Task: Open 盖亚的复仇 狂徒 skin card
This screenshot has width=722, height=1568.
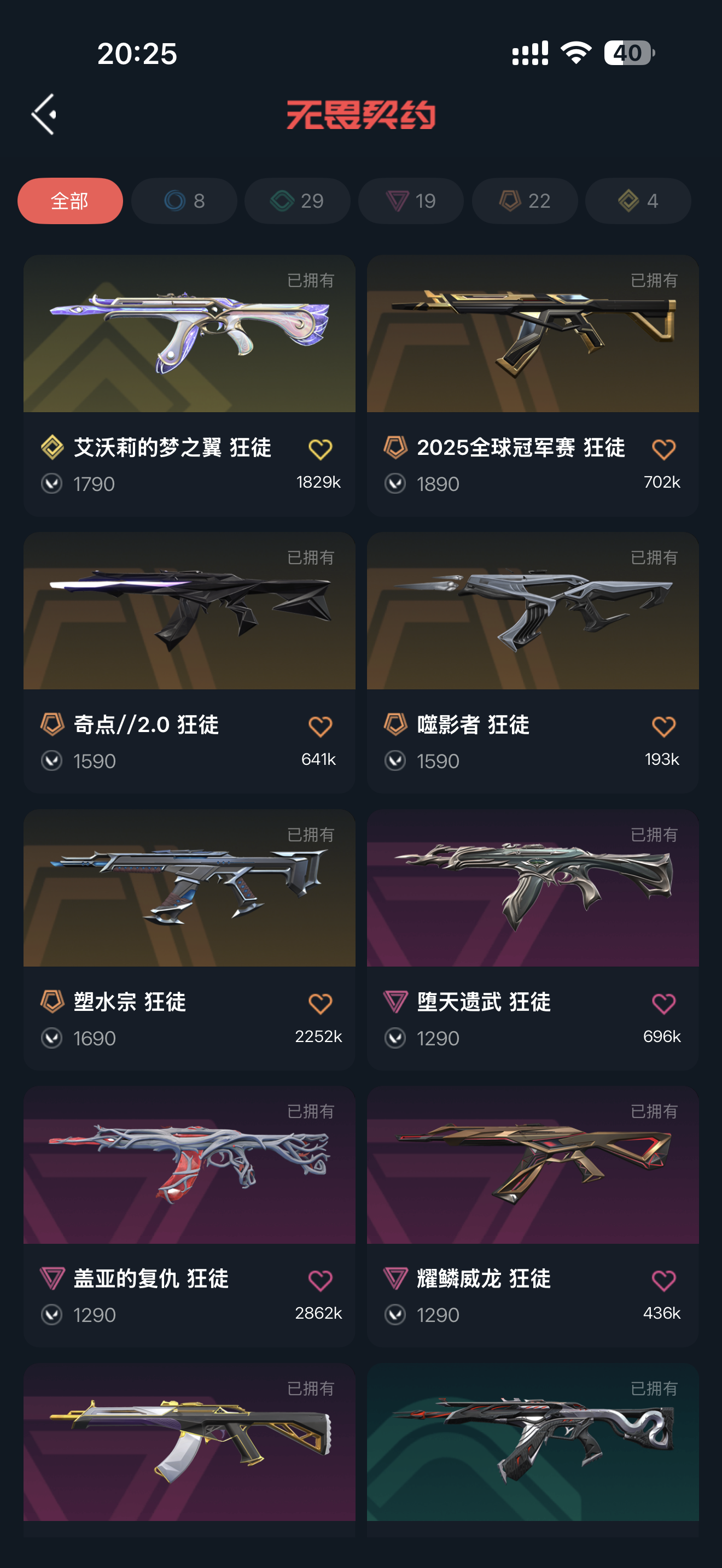Action: point(189,1217)
